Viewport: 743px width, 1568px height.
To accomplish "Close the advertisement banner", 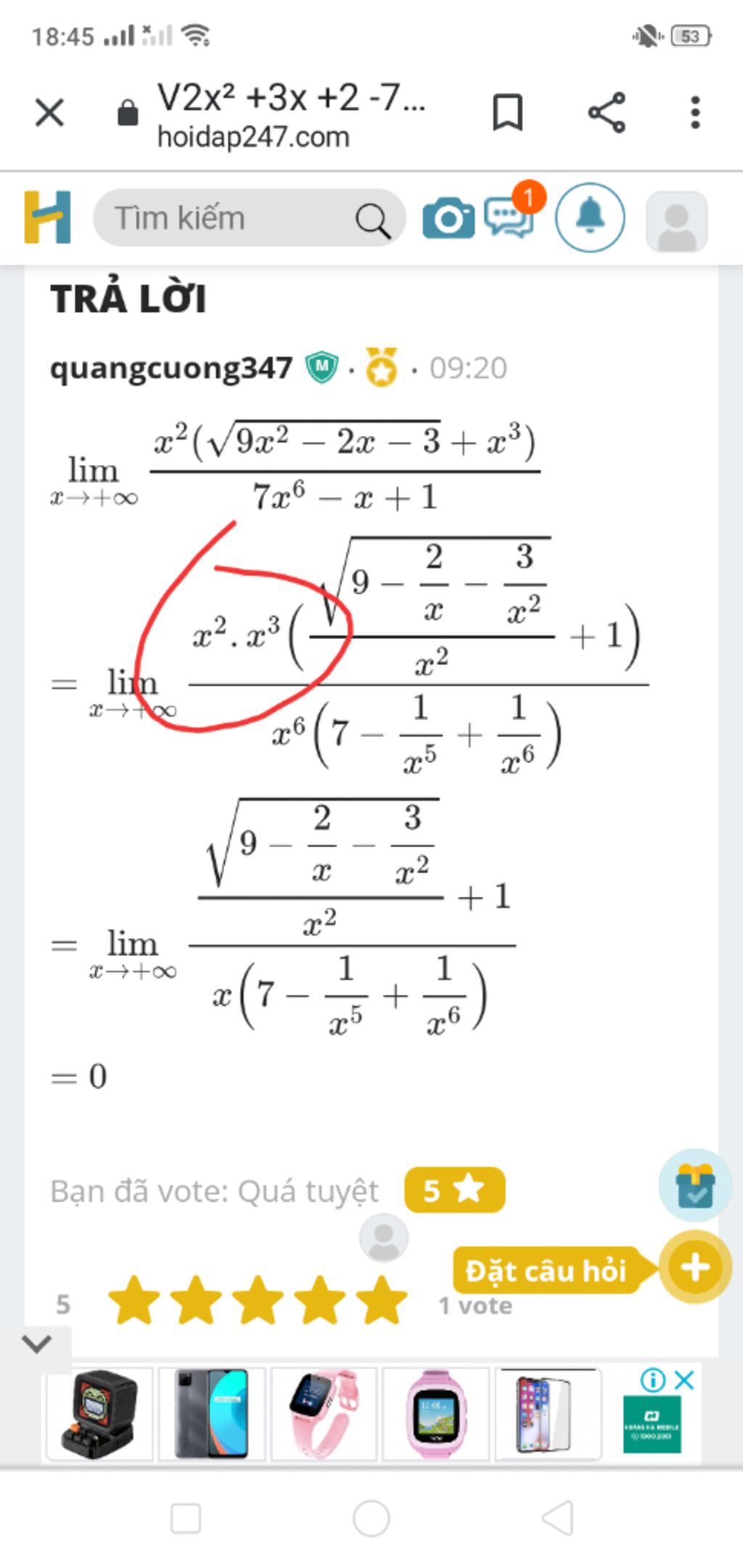I will (x=684, y=1379).
